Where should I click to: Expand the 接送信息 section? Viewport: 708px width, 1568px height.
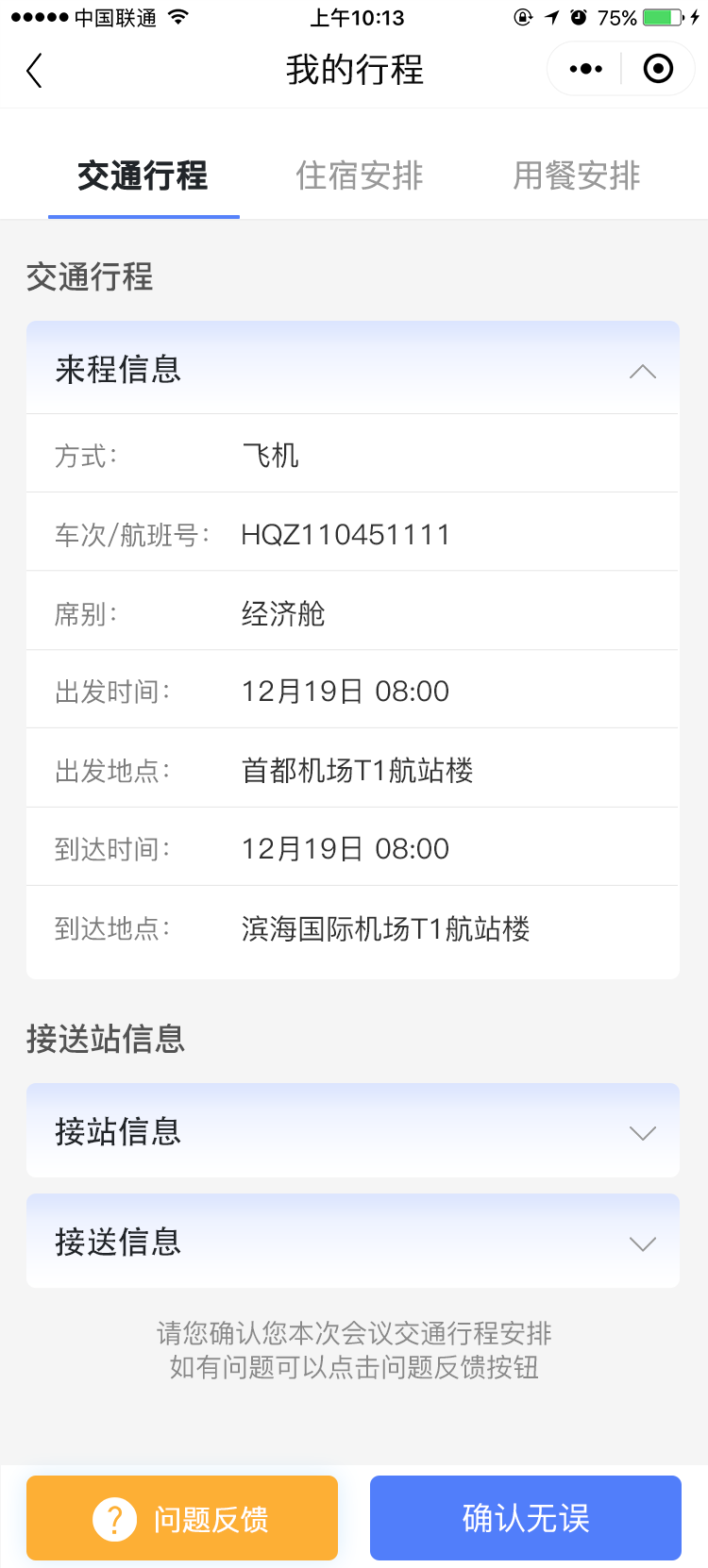point(353,1241)
